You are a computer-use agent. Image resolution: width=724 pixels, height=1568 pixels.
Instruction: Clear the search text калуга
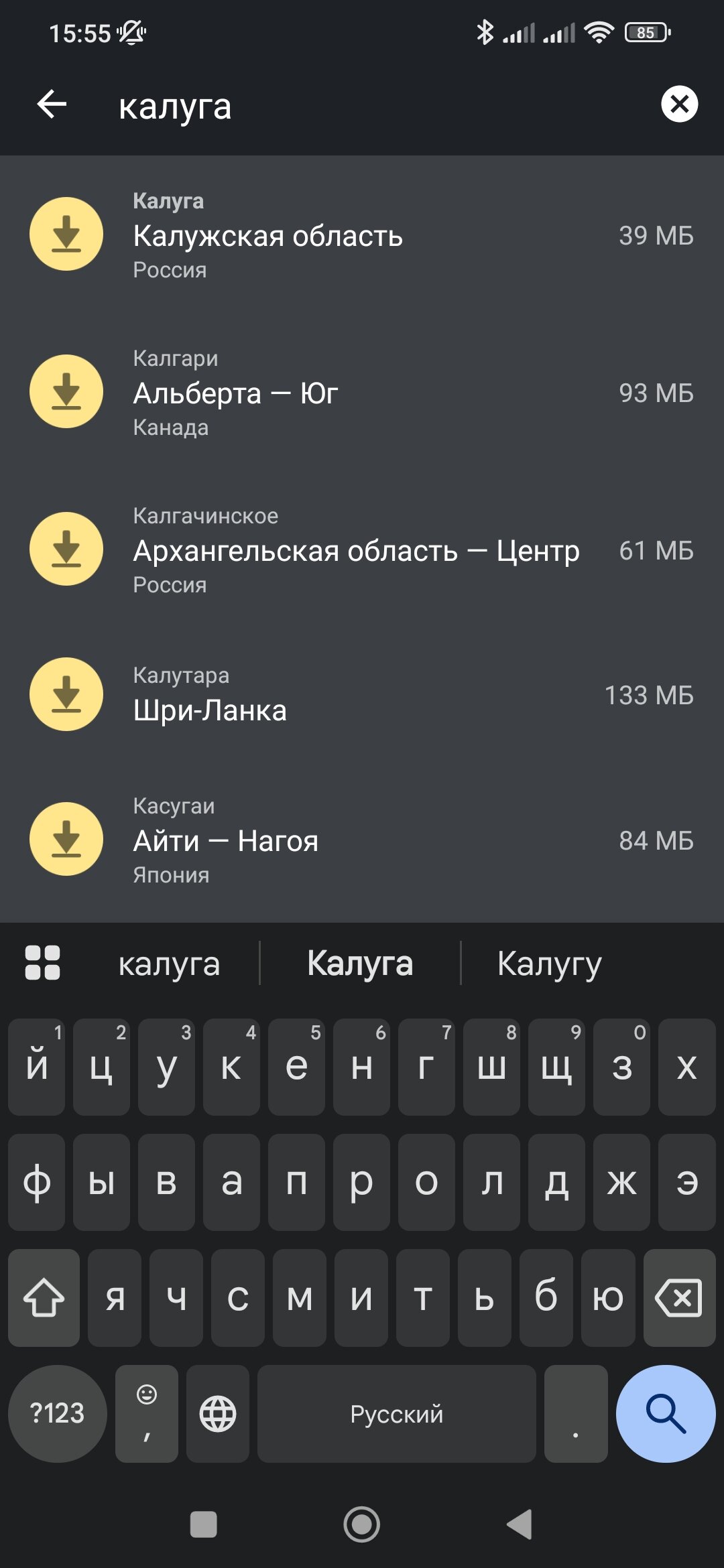coord(679,105)
